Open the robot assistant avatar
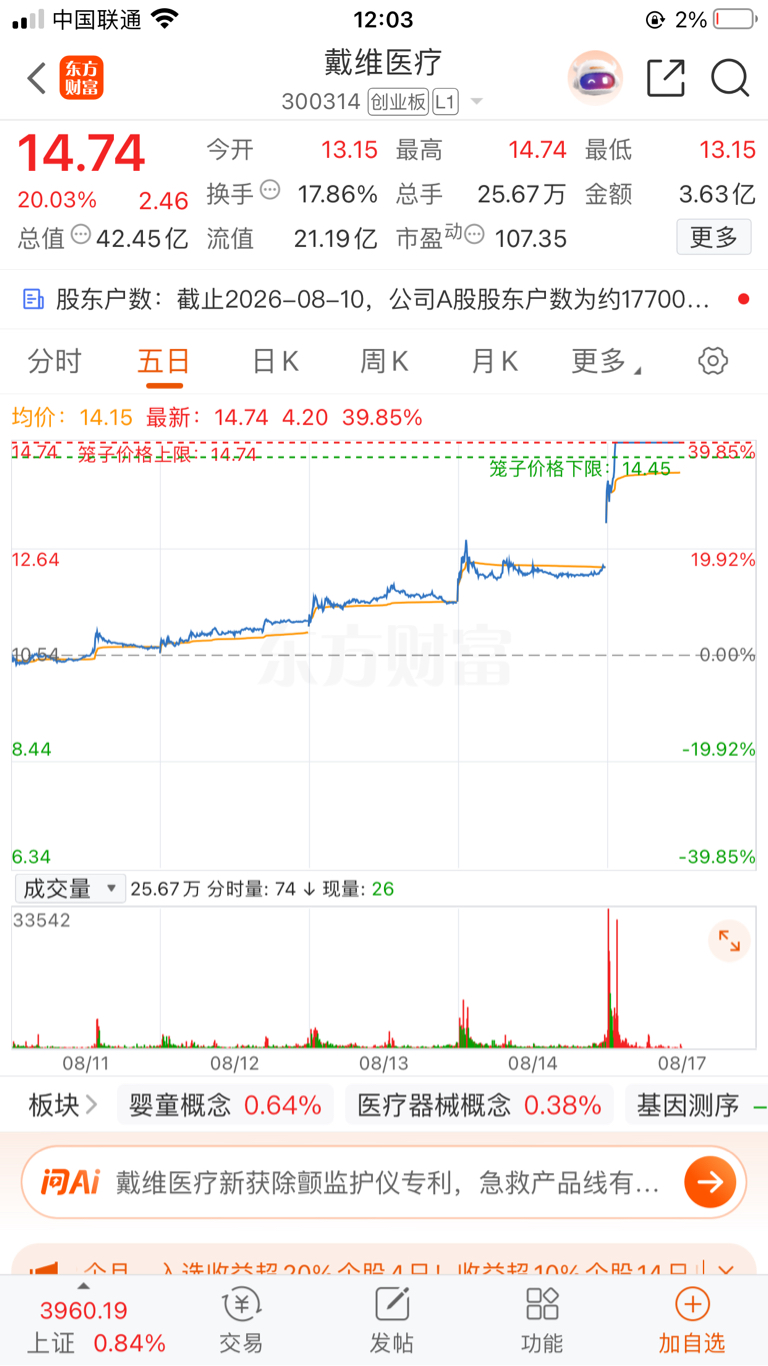This screenshot has height=1366, width=768. click(x=595, y=78)
